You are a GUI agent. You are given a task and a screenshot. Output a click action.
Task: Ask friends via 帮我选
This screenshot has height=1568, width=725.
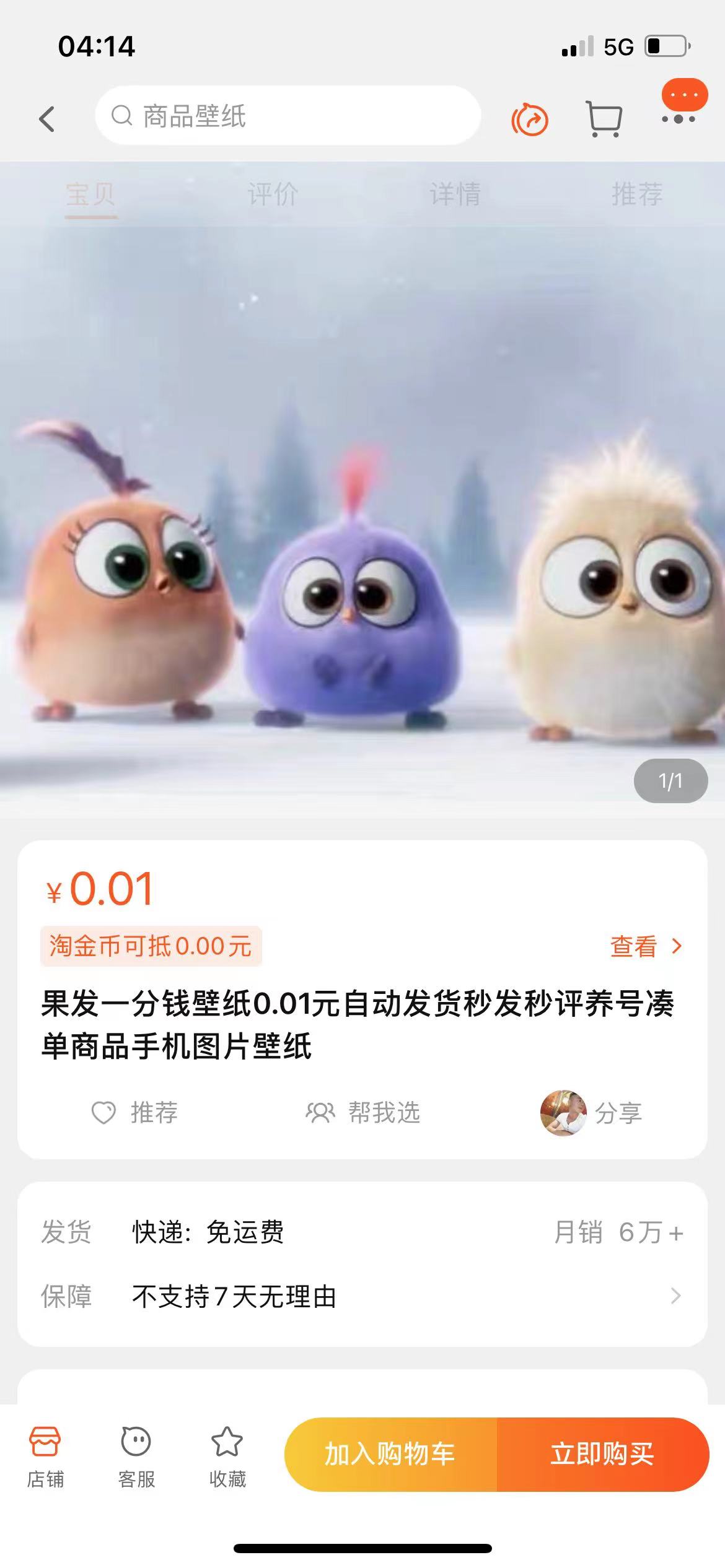click(363, 1113)
